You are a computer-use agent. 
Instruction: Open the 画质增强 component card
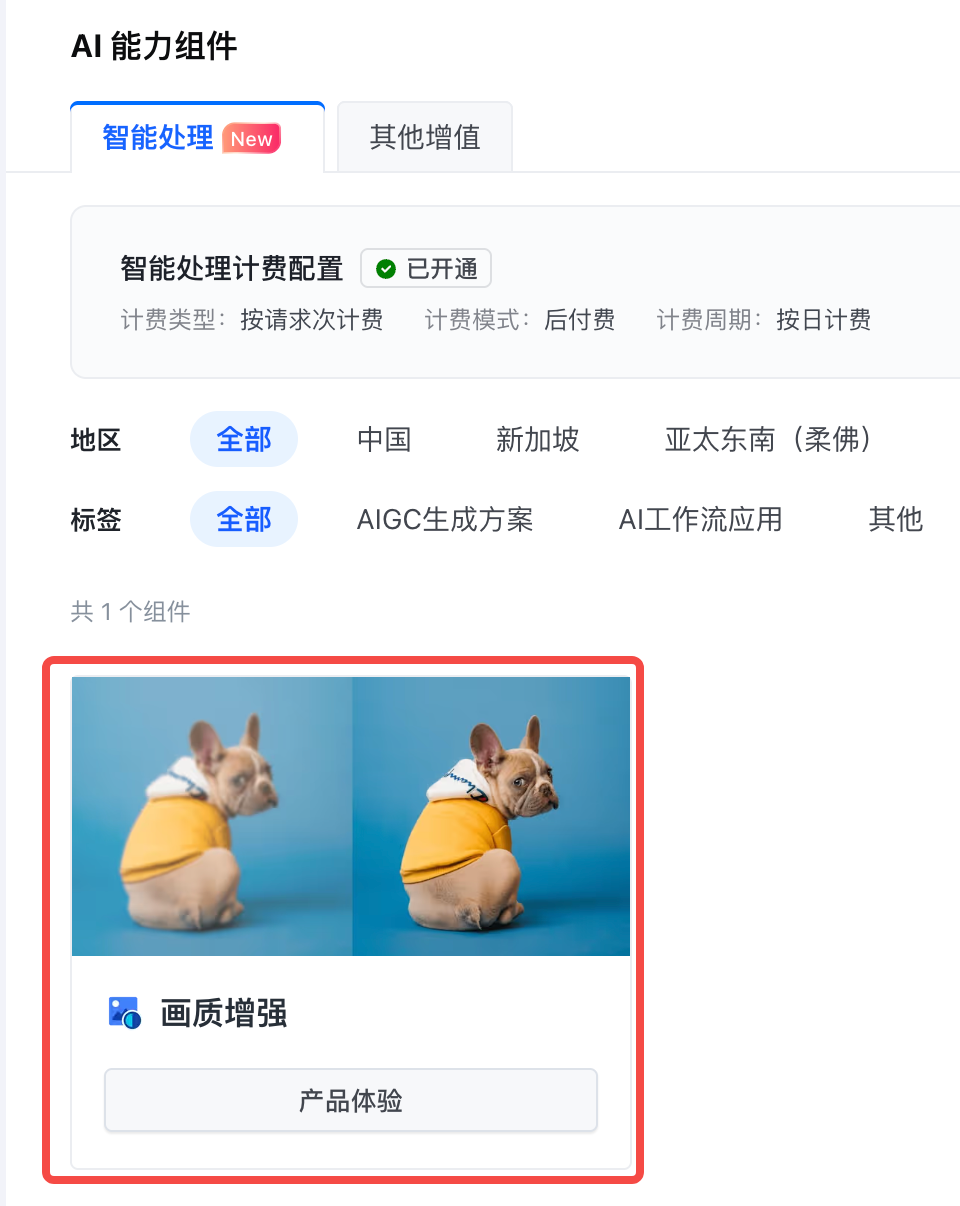pos(350,816)
